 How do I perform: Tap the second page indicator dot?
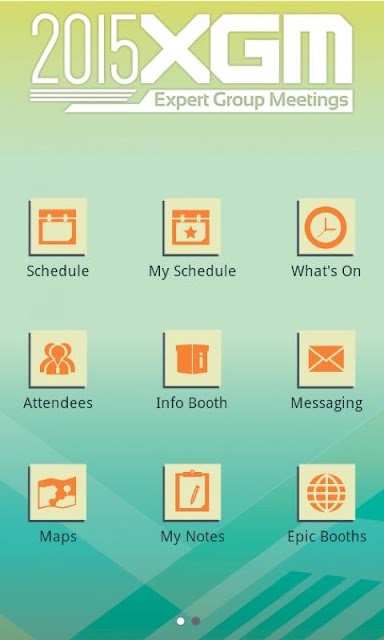[196, 621]
